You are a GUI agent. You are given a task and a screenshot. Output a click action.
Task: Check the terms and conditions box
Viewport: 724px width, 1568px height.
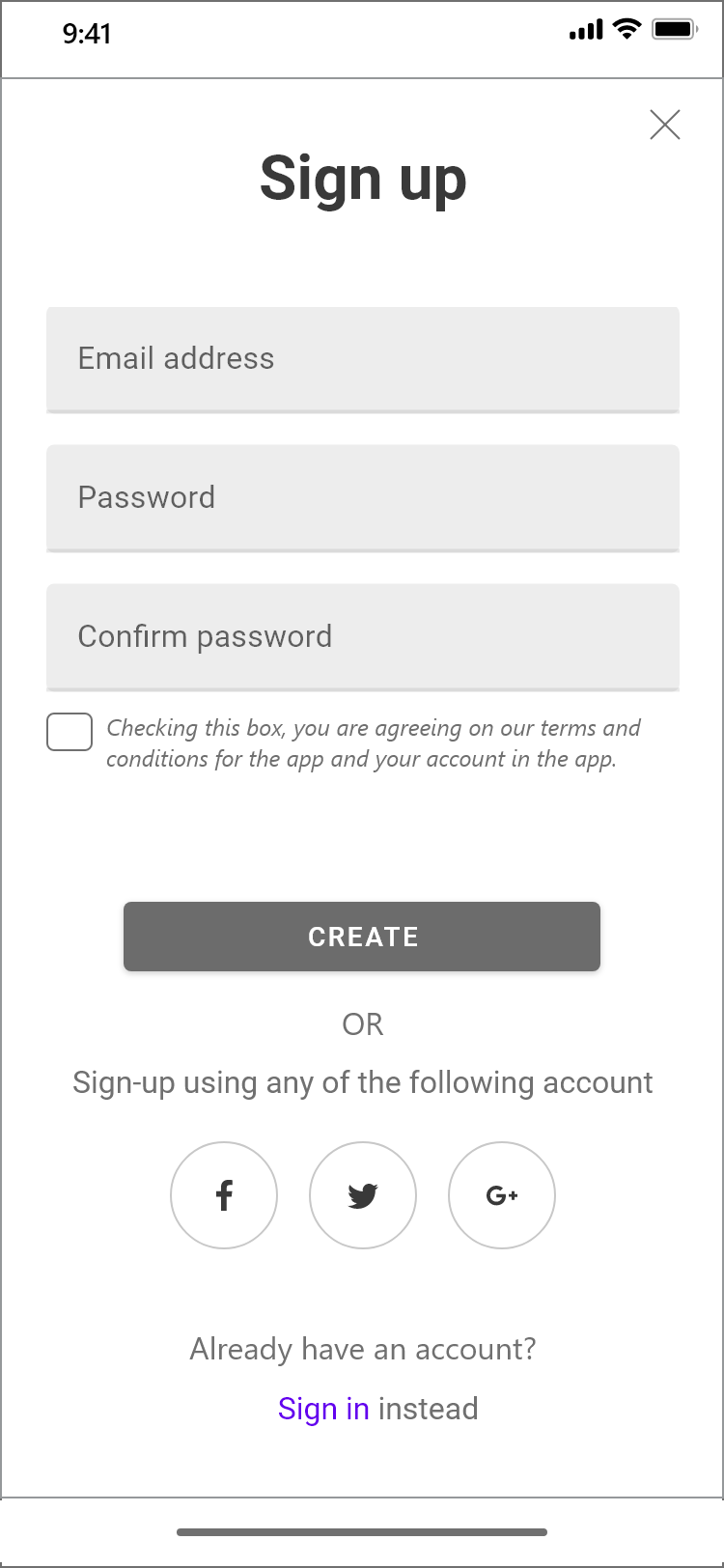(70, 732)
